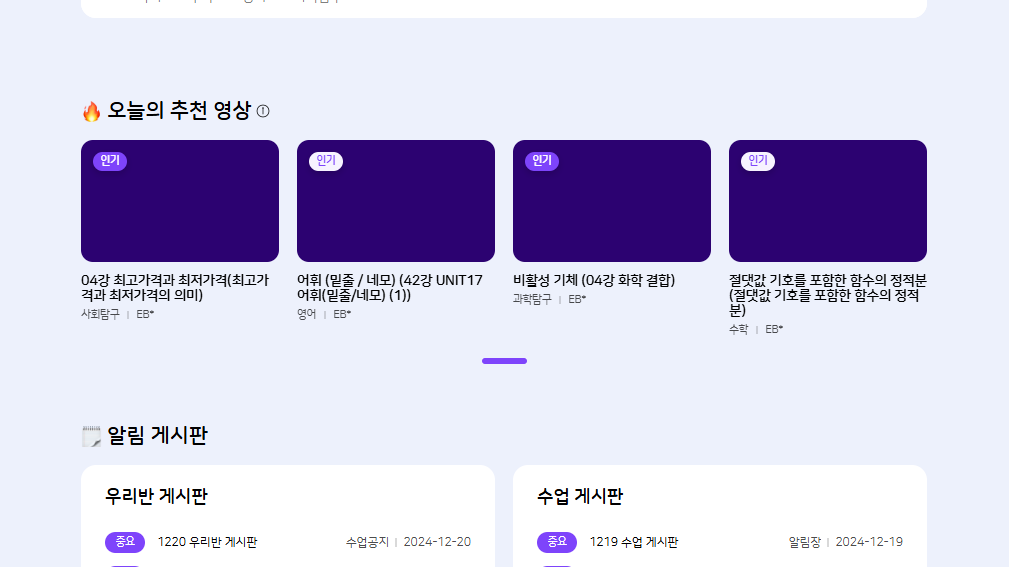Tap the purple carousel page indicator

click(x=504, y=361)
